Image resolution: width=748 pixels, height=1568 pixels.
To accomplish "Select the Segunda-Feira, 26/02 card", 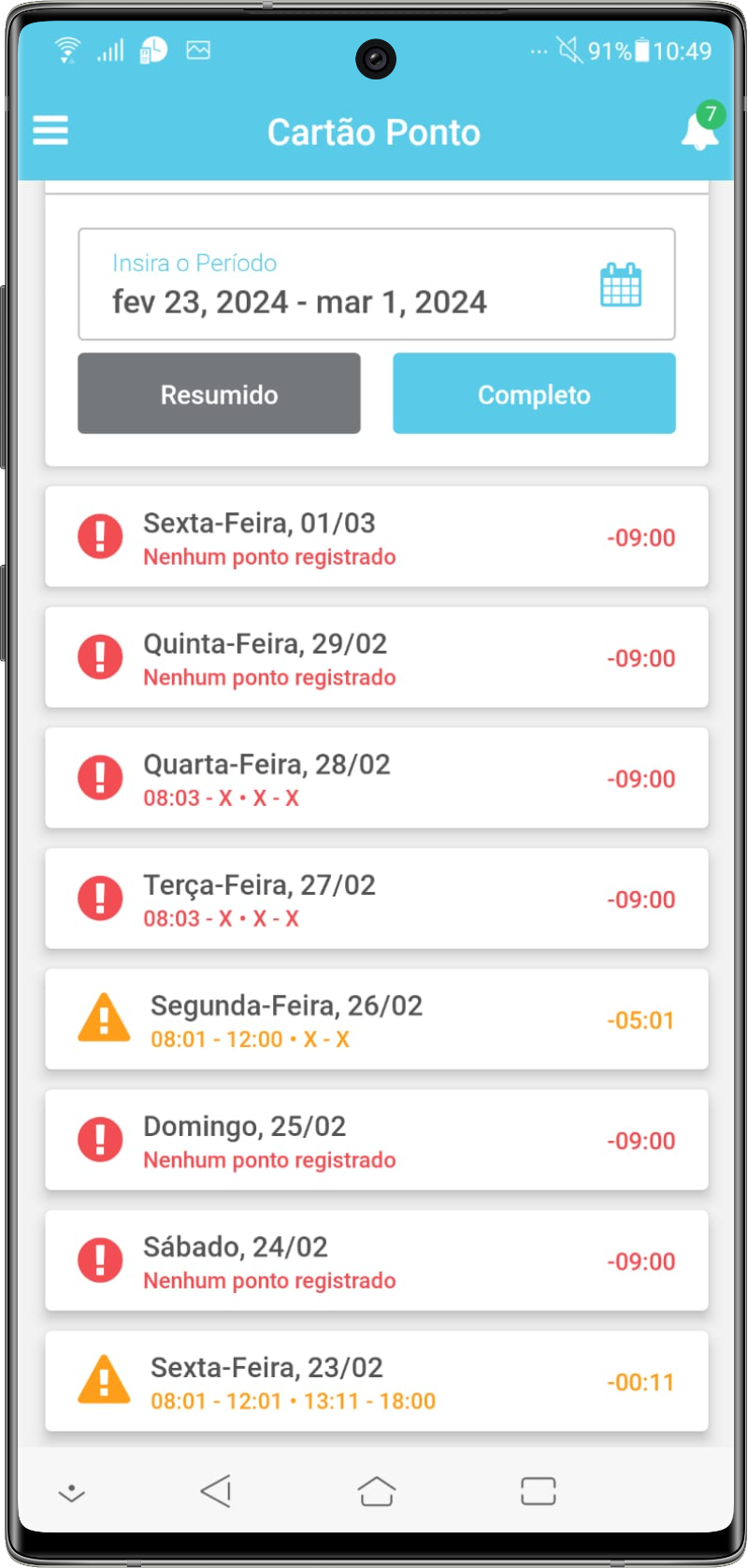I will pos(376,1019).
